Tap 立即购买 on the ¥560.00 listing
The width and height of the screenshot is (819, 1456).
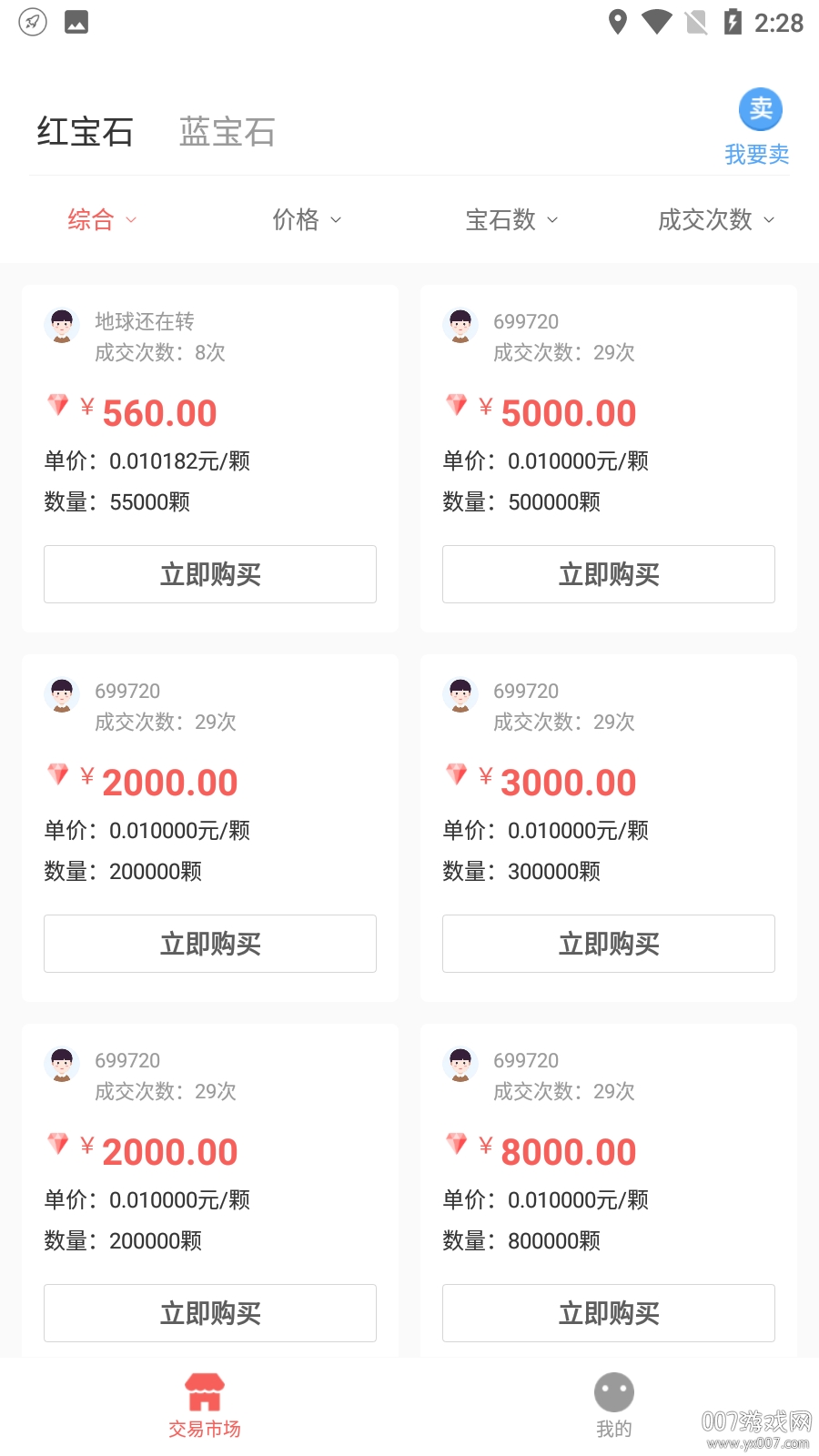tap(210, 574)
